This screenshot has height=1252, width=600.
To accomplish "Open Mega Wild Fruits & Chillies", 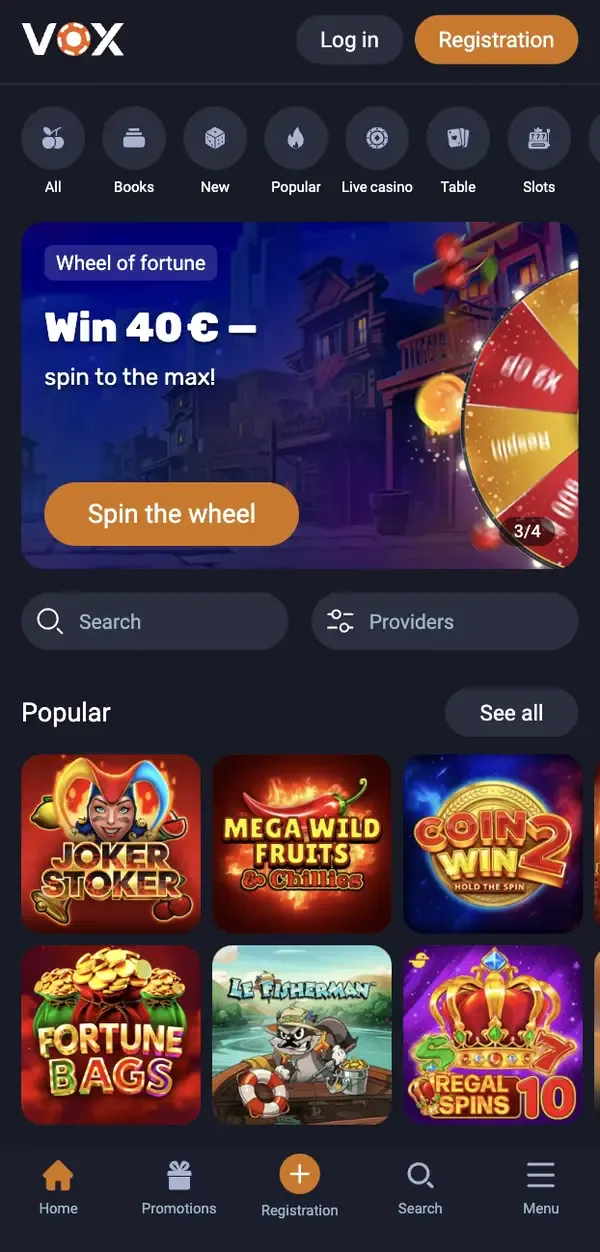I will pos(302,843).
